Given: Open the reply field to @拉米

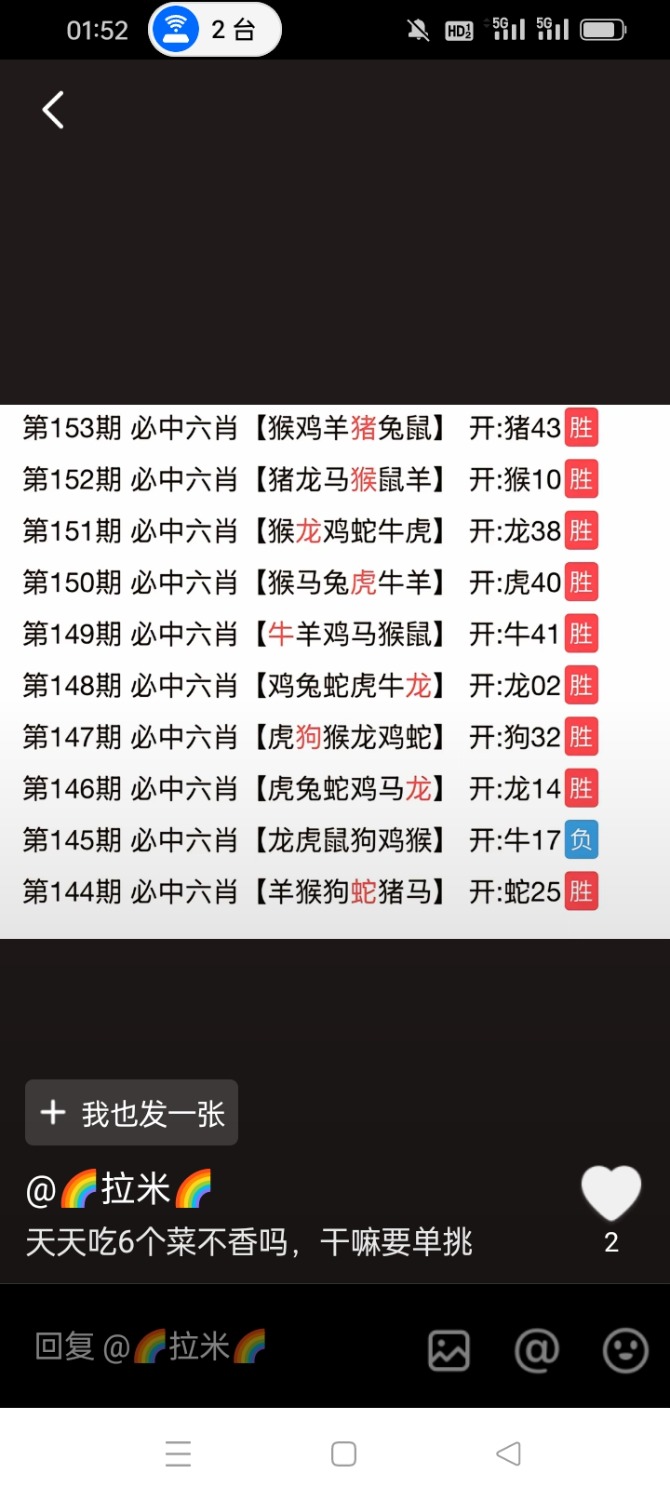Looking at the screenshot, I should pos(200,1347).
